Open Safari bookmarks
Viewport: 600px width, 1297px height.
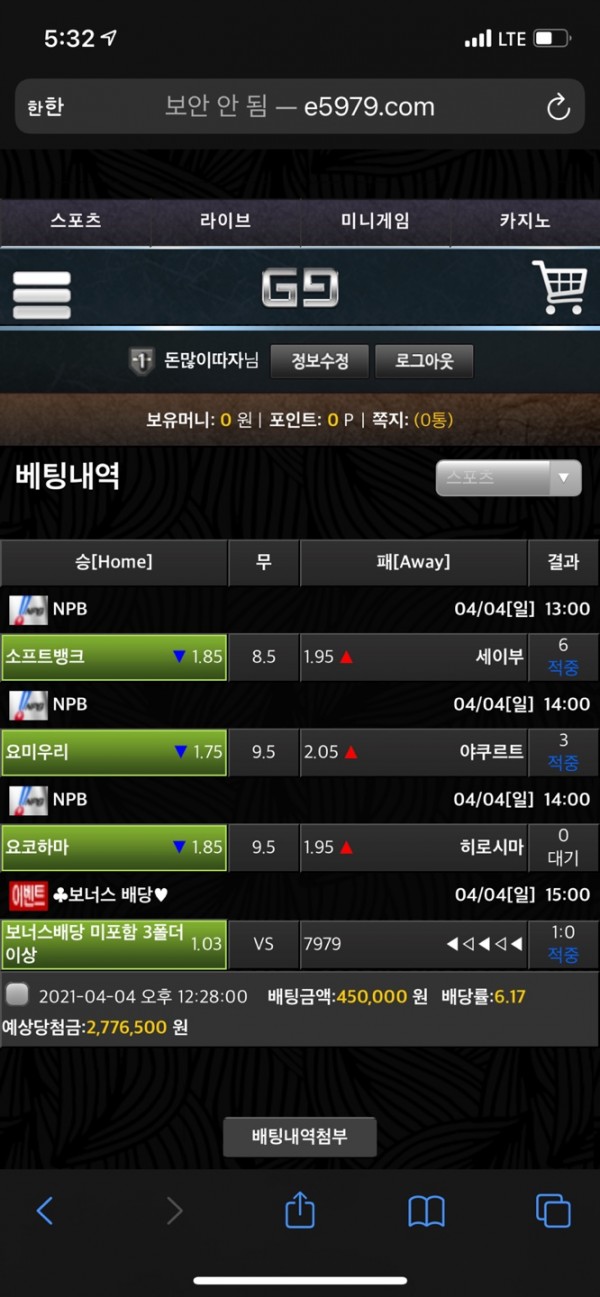[x=427, y=1211]
